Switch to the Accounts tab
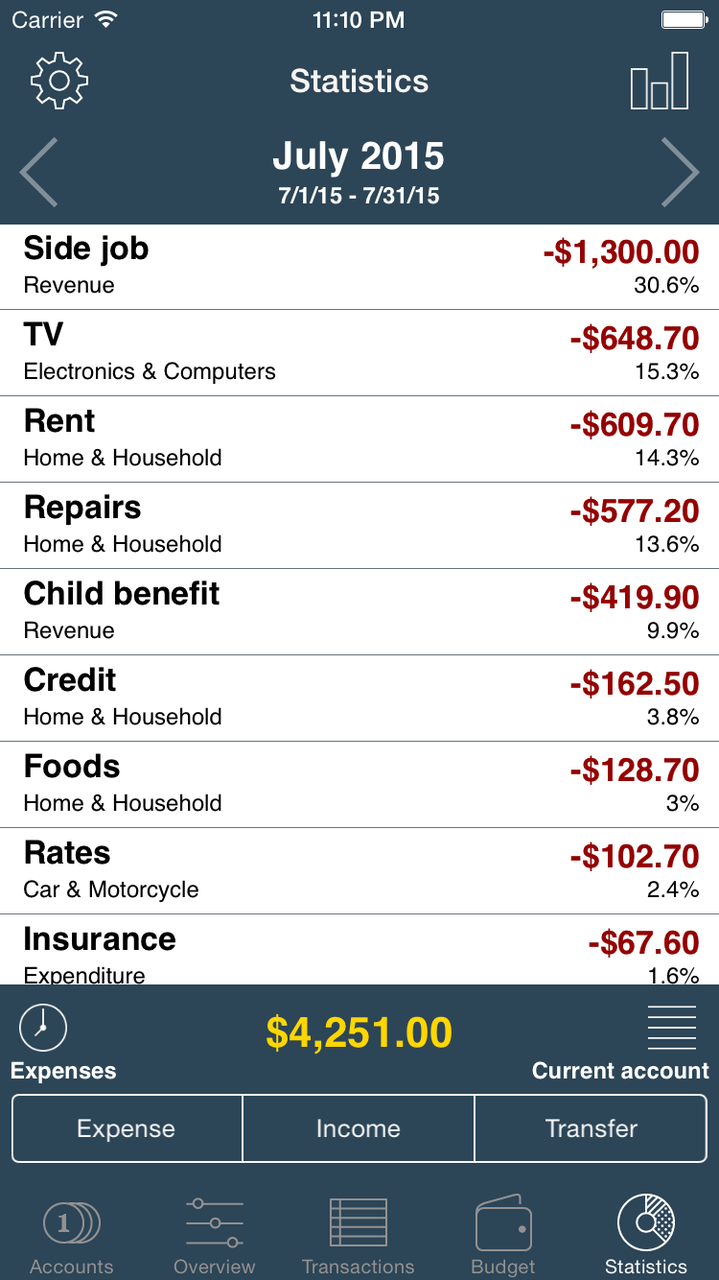 (72, 1236)
